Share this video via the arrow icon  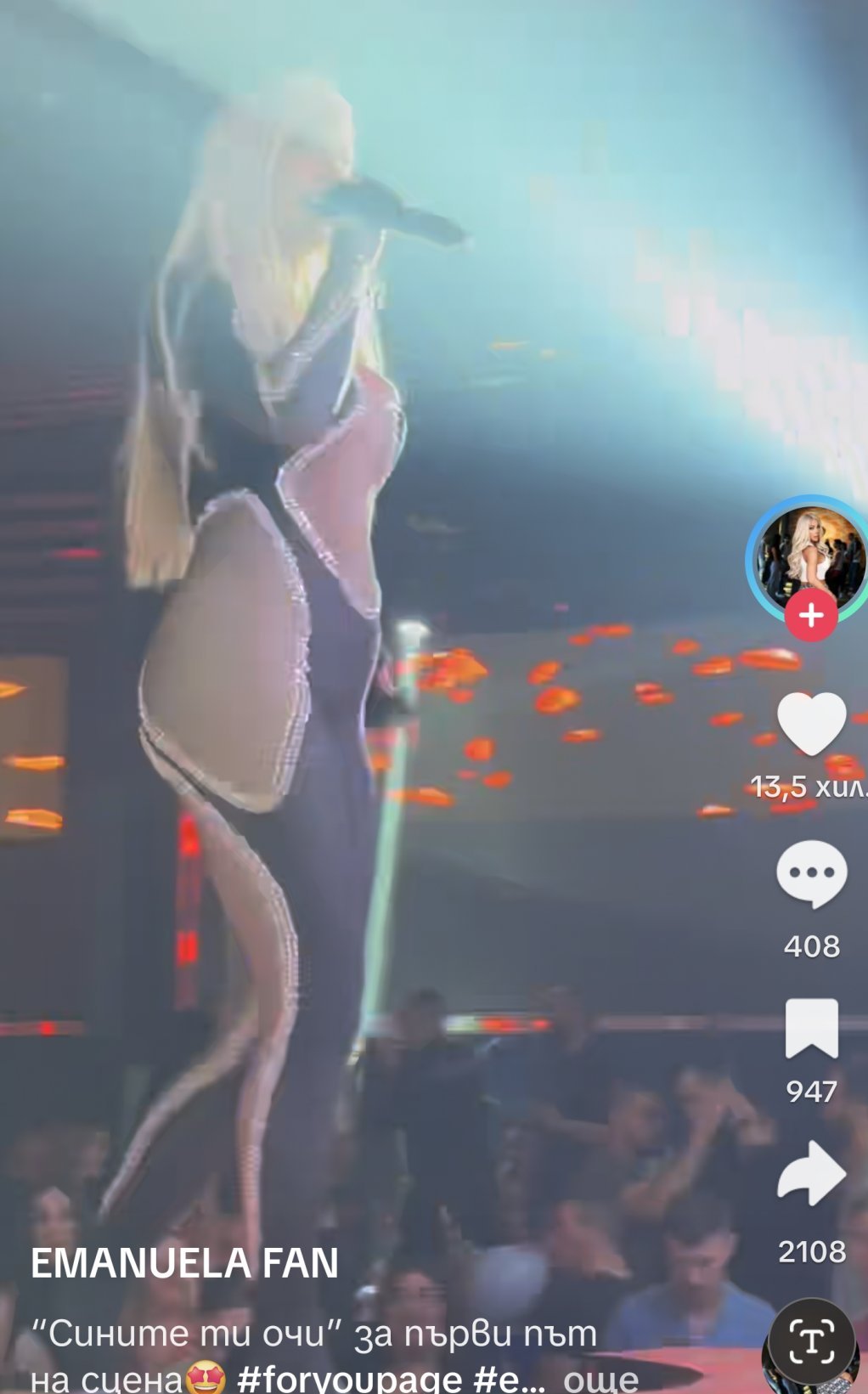pyautogui.click(x=811, y=1174)
